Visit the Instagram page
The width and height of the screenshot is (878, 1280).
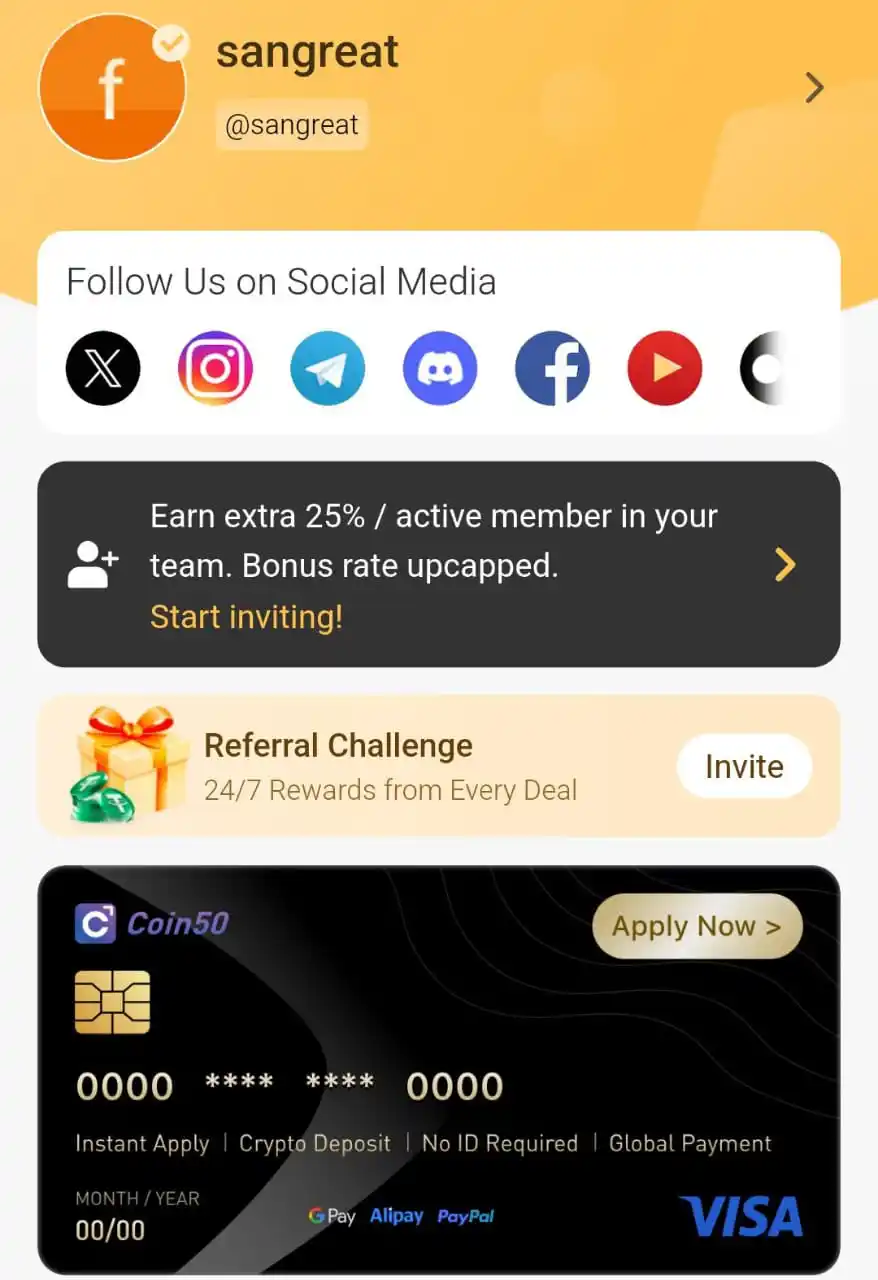click(215, 368)
